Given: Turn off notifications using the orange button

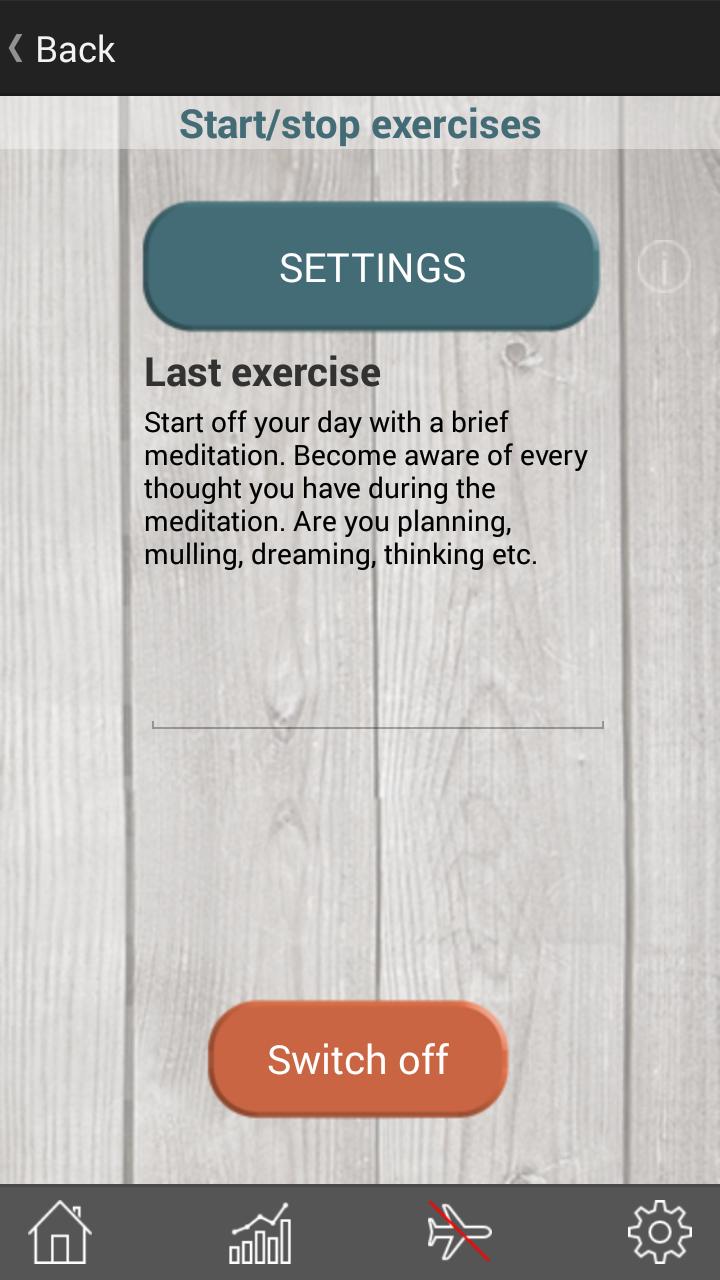Looking at the screenshot, I should click(357, 1058).
